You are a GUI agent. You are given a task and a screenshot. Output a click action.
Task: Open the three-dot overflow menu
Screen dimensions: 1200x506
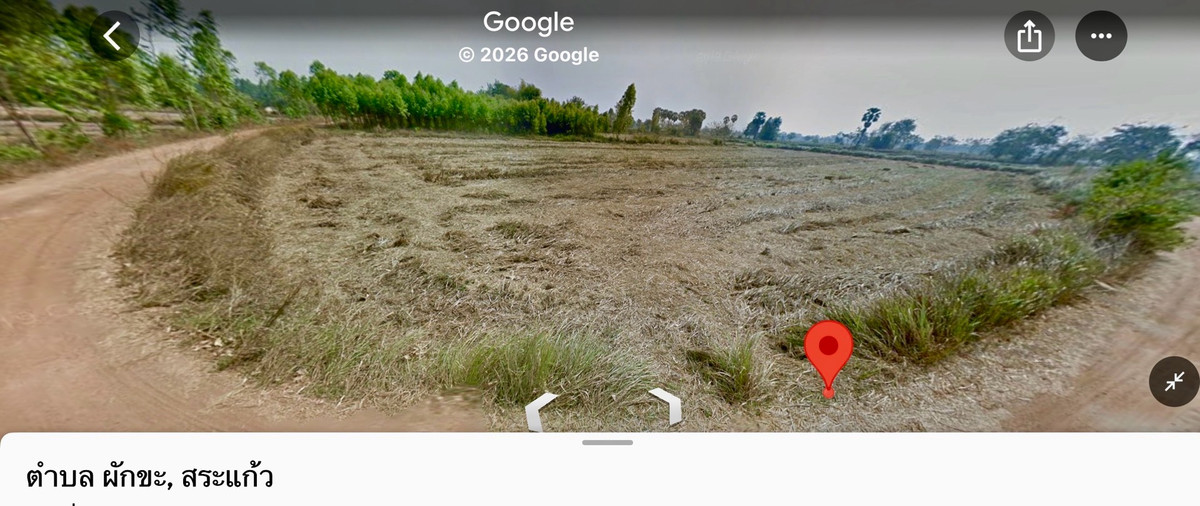1101,36
